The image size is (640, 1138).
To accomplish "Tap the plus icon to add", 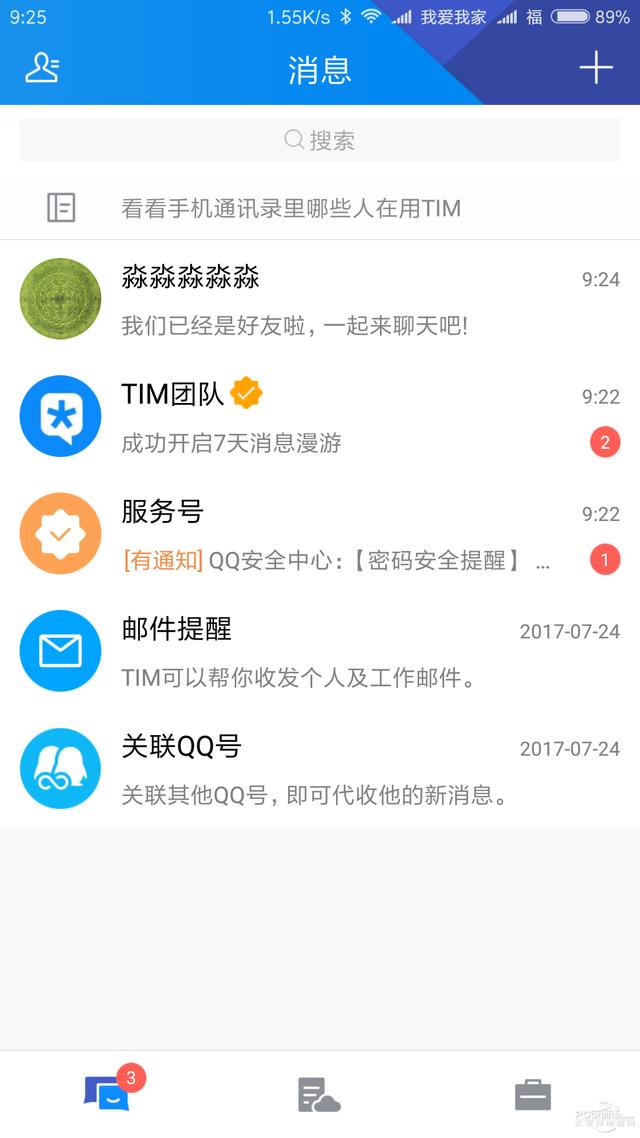I will 596,68.
